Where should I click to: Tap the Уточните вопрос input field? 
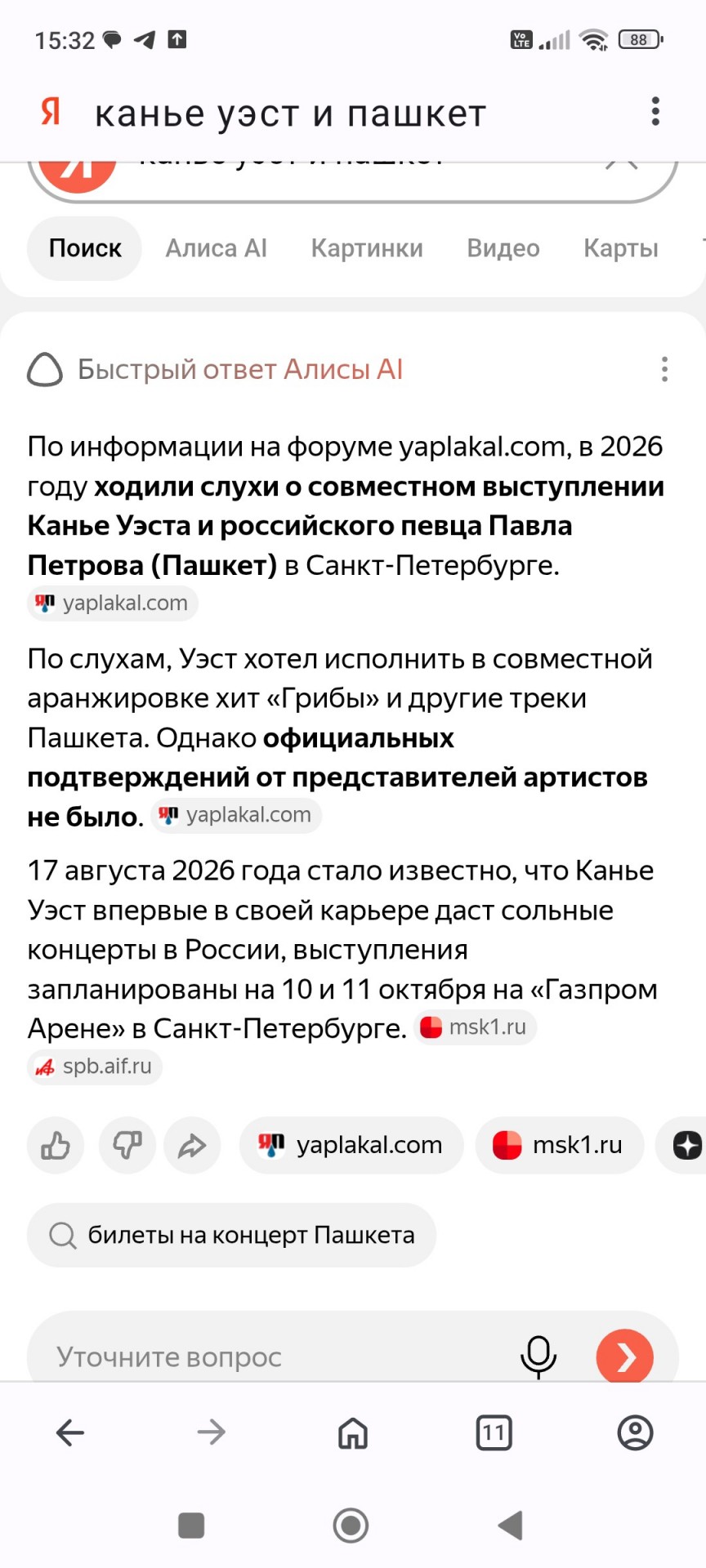click(x=278, y=1356)
